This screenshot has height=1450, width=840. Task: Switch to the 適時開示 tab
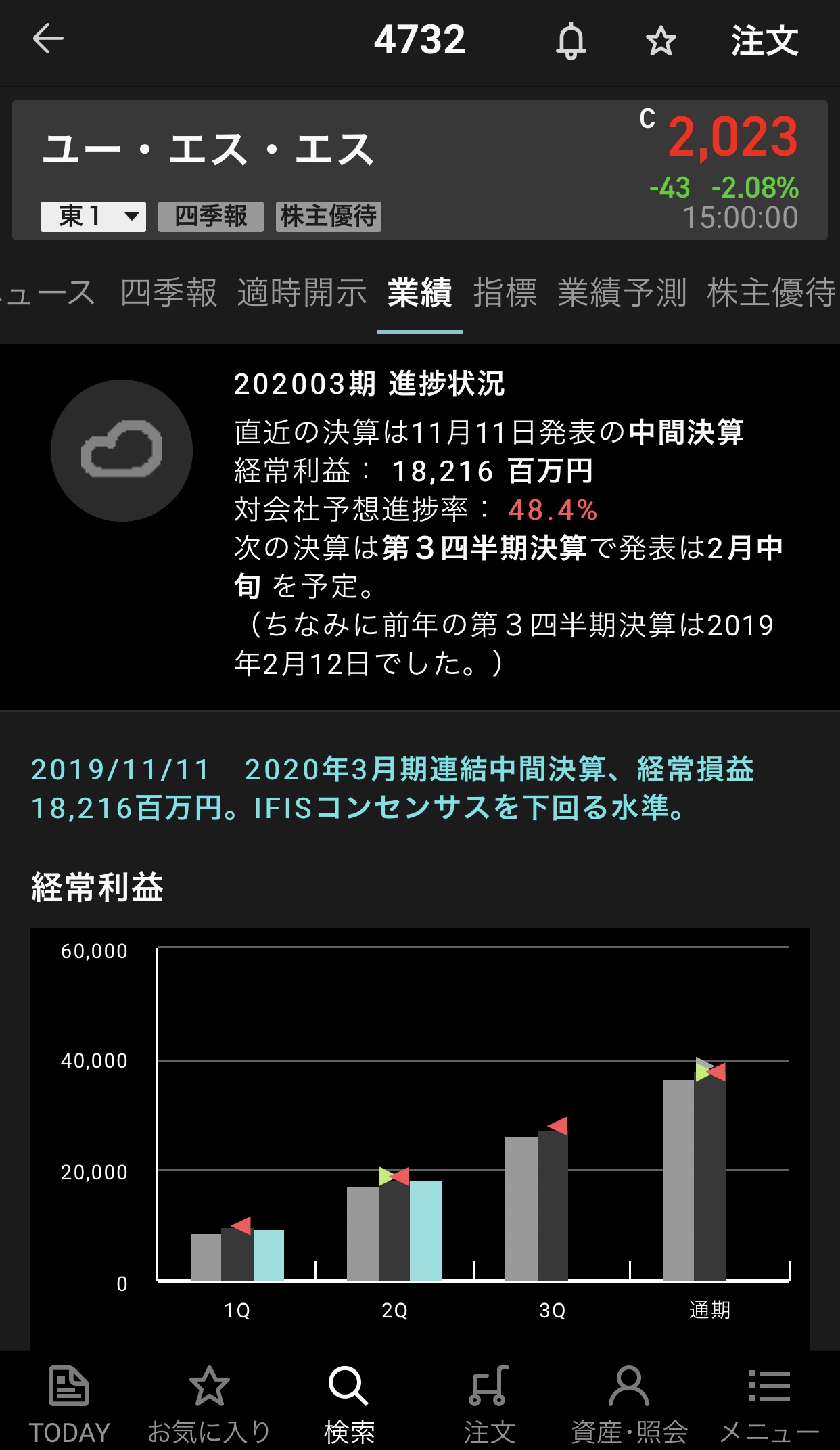click(x=302, y=292)
